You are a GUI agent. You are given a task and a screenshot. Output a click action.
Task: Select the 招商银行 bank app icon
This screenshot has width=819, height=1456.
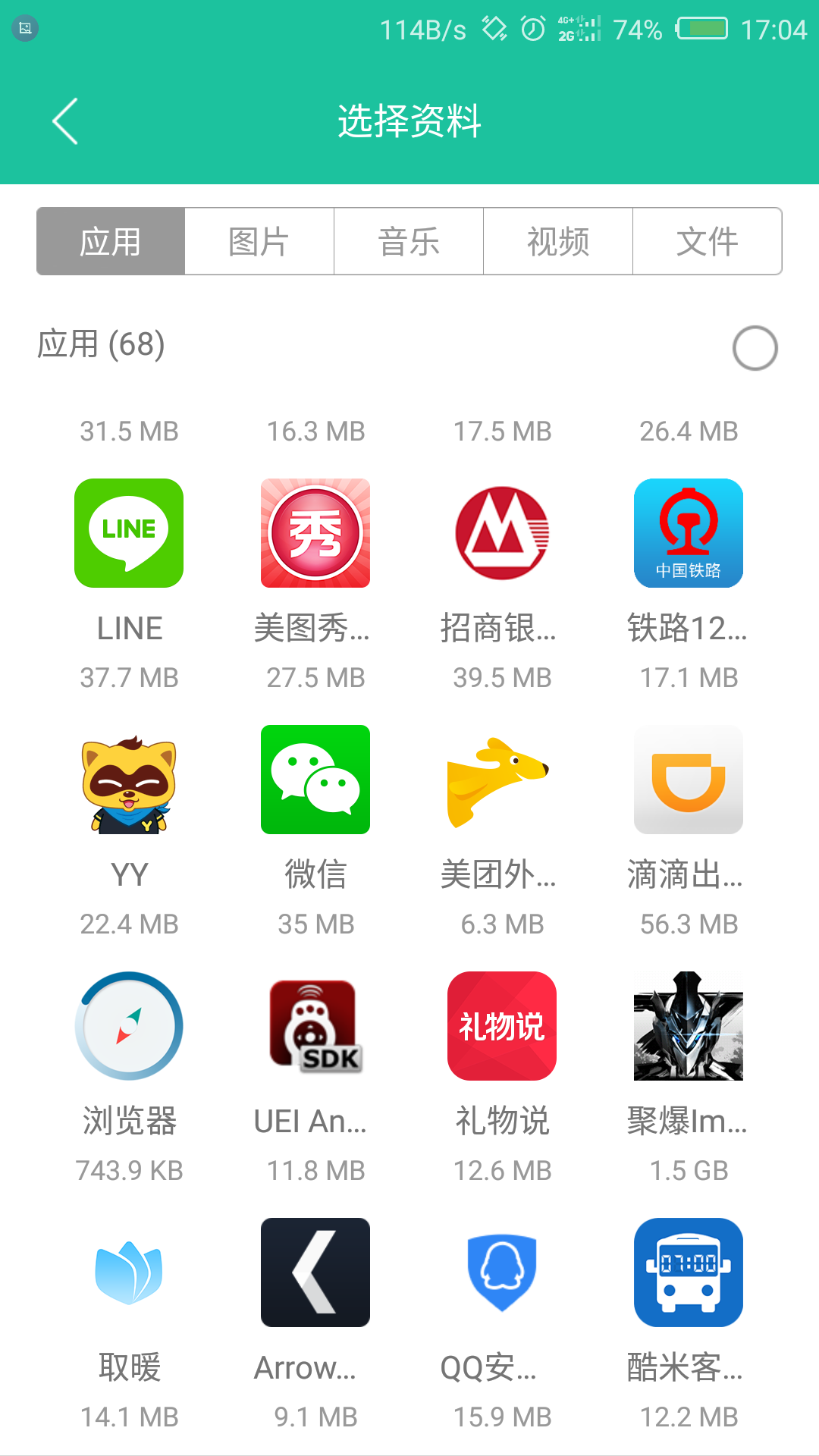[x=501, y=533]
